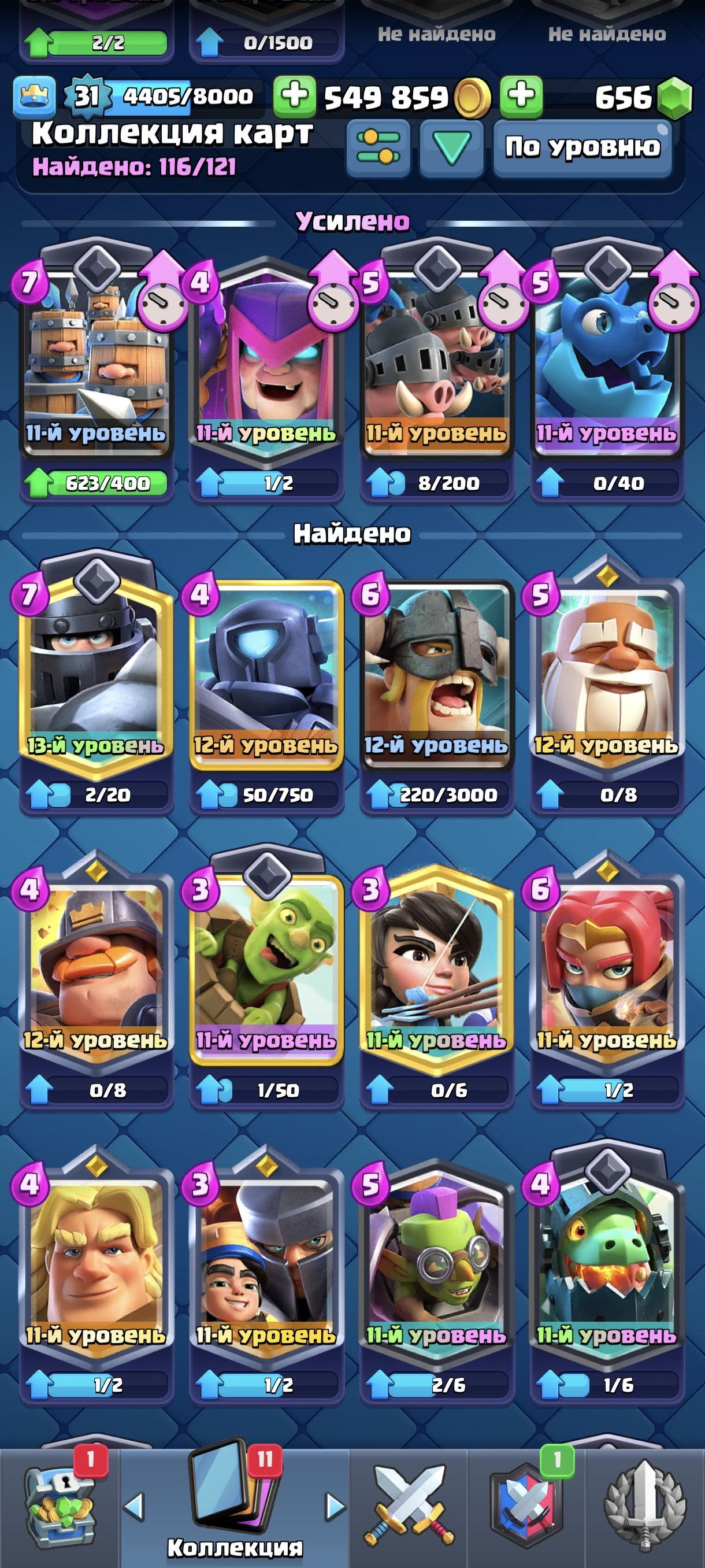Select the Mini P.E.K.K.A card 50/750
705x1568 pixels.
tap(266, 676)
